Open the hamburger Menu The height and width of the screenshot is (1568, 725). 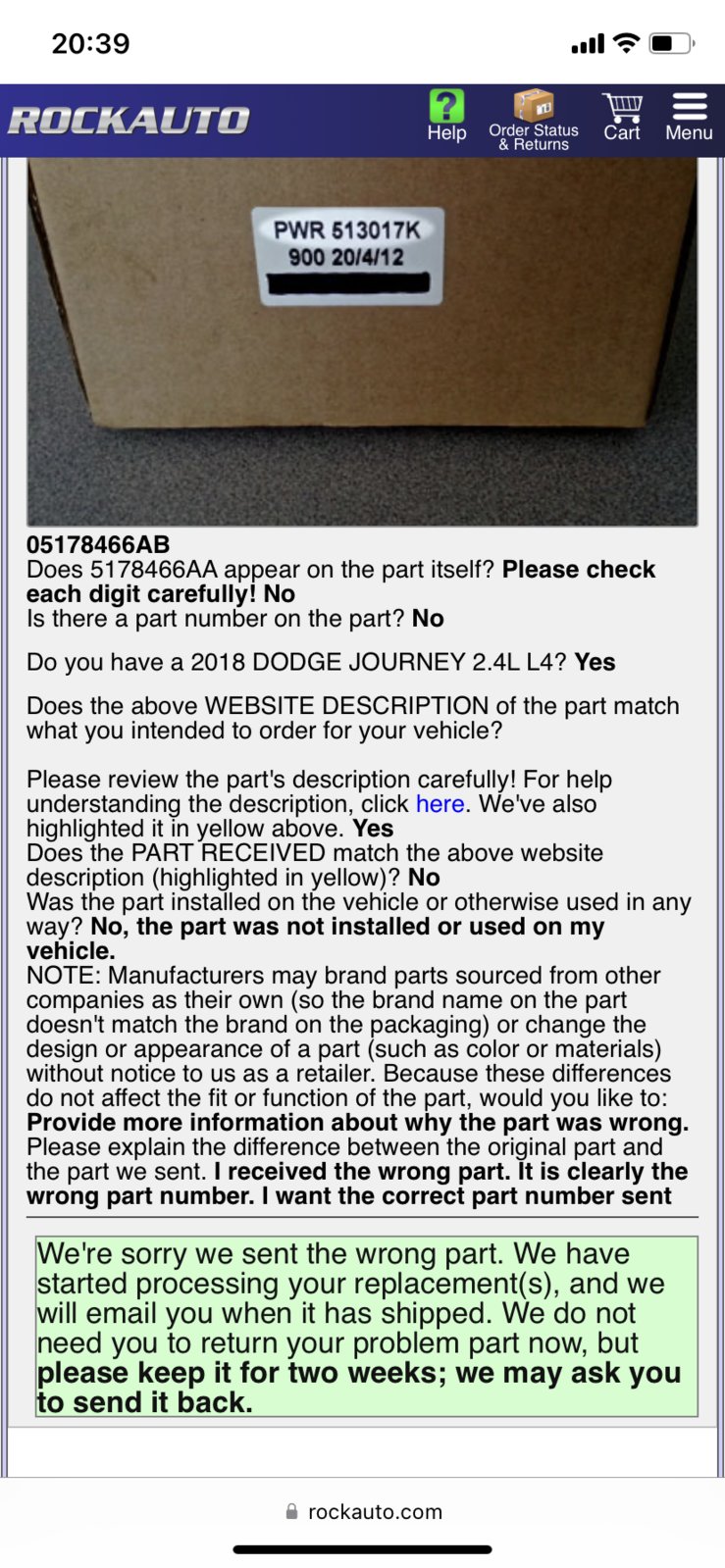click(x=689, y=118)
